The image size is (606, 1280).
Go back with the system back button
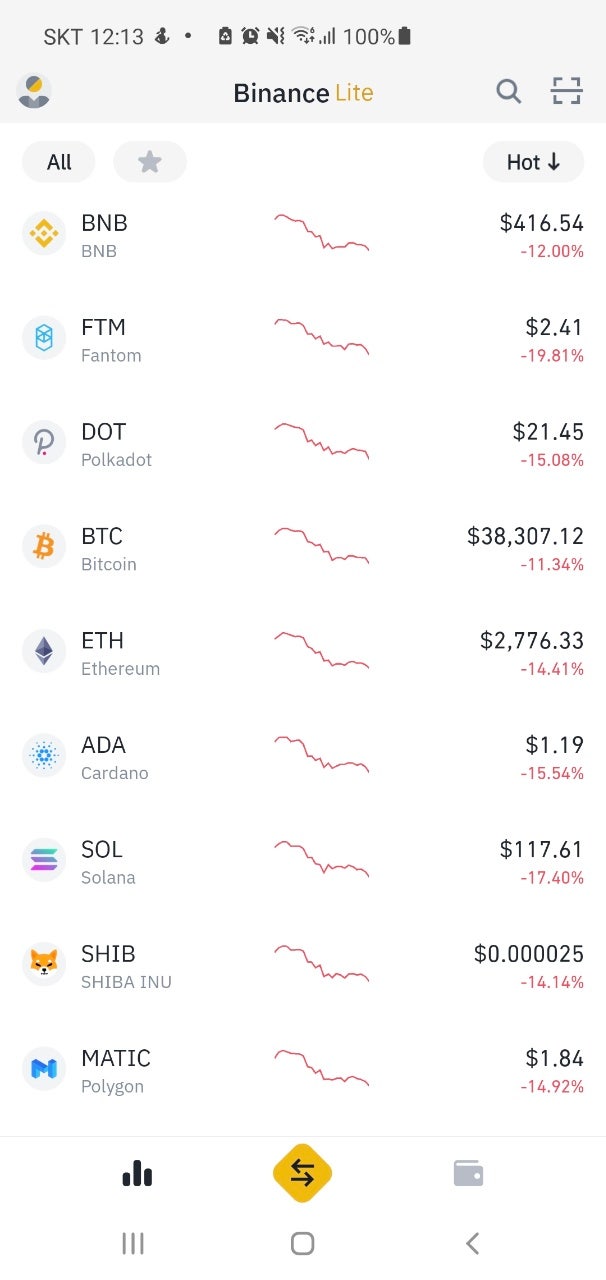coord(473,1243)
